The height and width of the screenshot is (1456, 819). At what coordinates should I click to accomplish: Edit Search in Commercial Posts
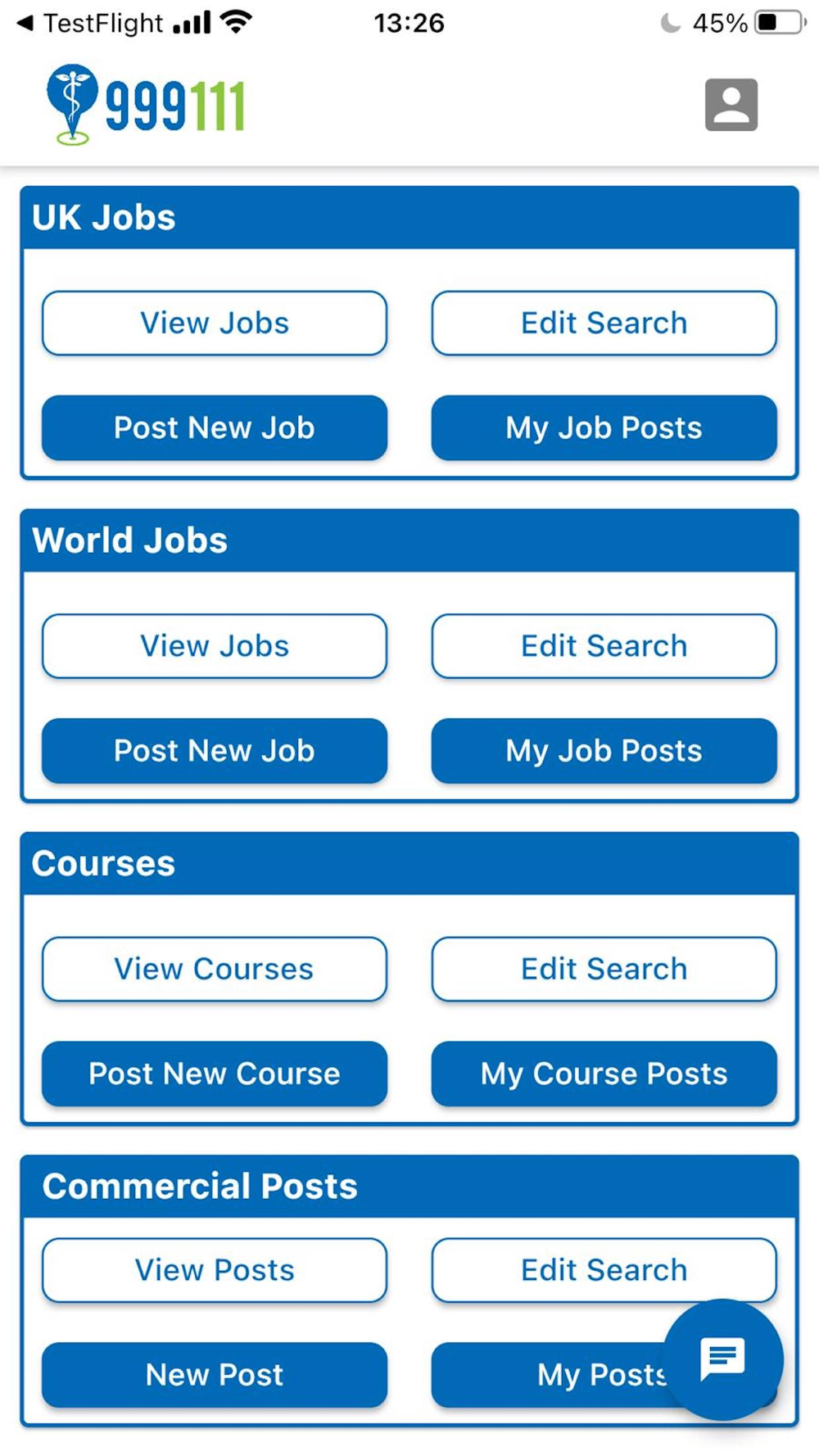[604, 1270]
